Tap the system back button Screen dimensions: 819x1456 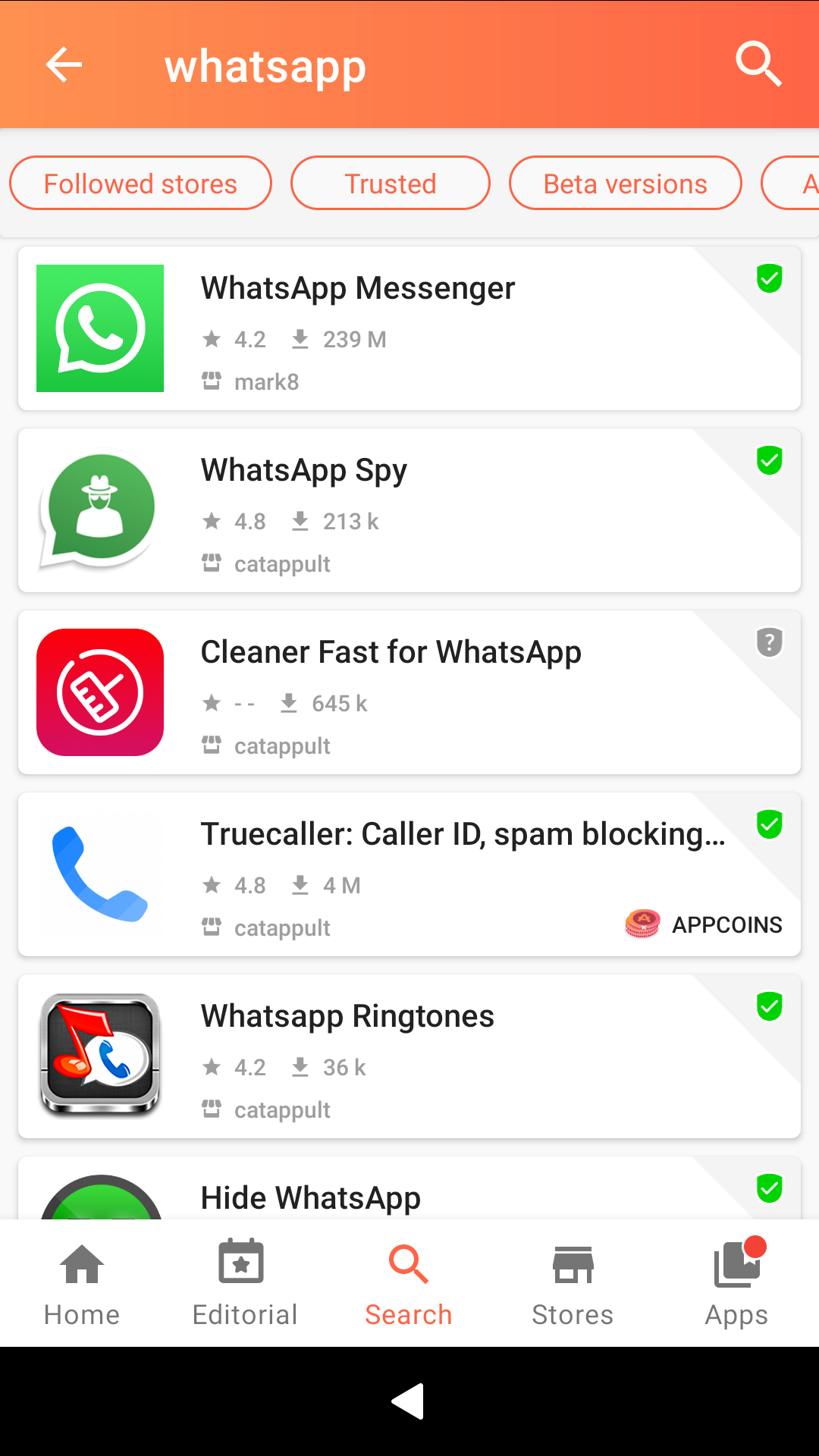[409, 1401]
